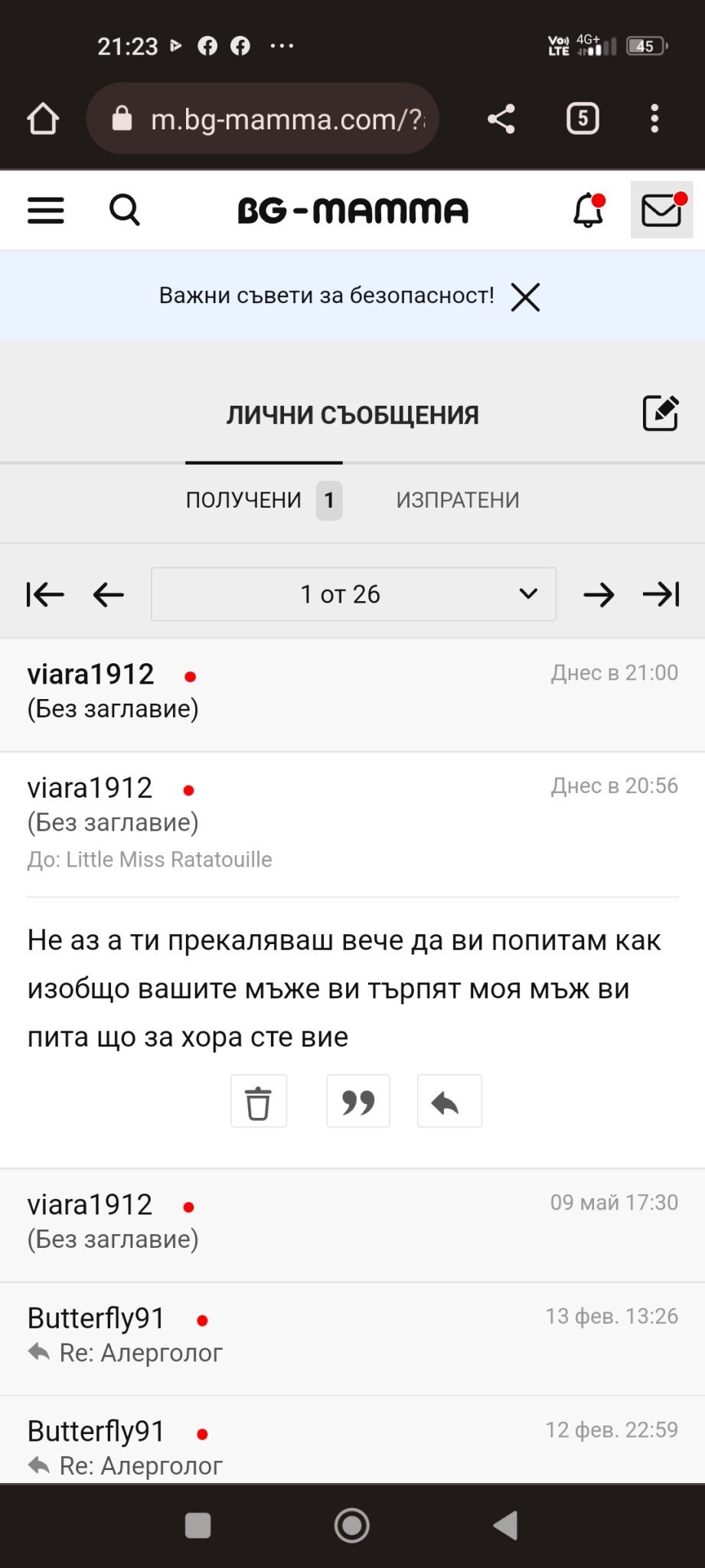
Task: Open the messages envelope icon
Action: click(x=661, y=210)
